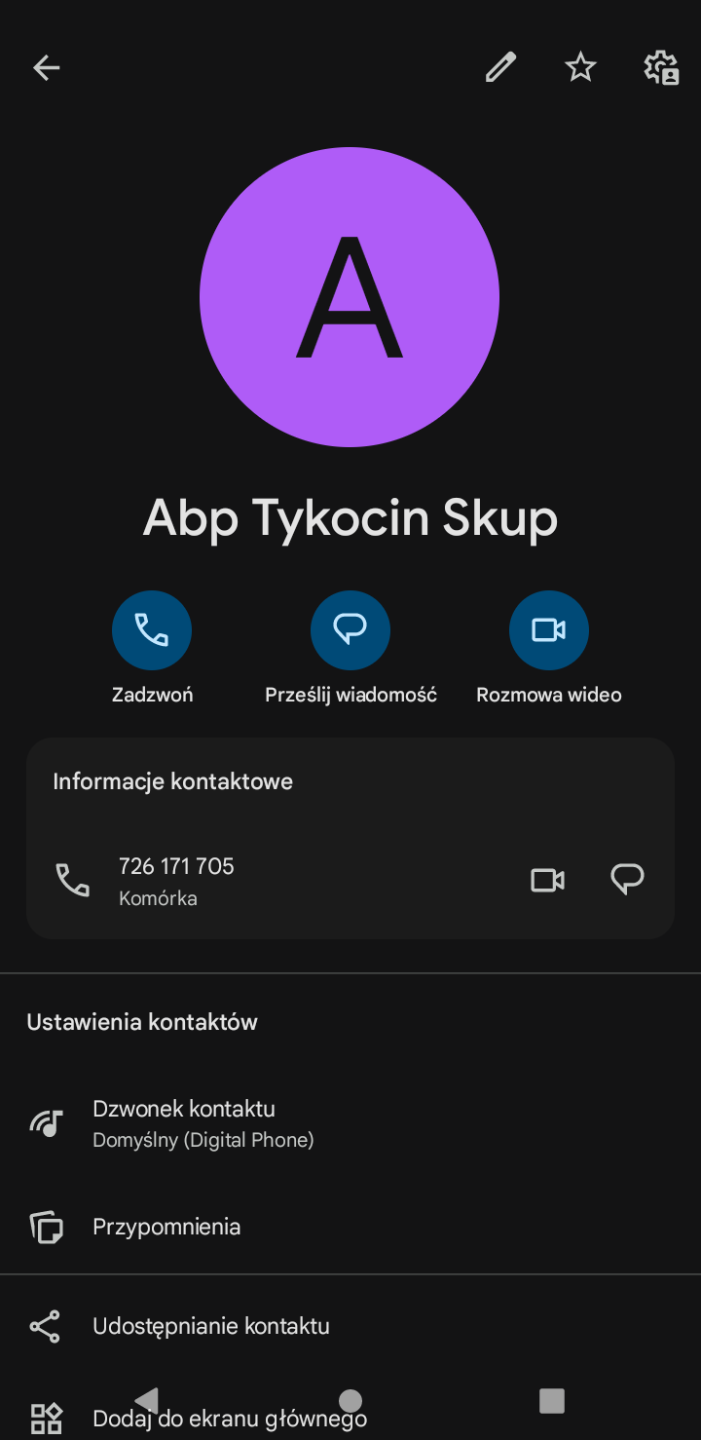
Task: Select Udostępnianie kontaktu to share contact
Action: coord(210,1327)
